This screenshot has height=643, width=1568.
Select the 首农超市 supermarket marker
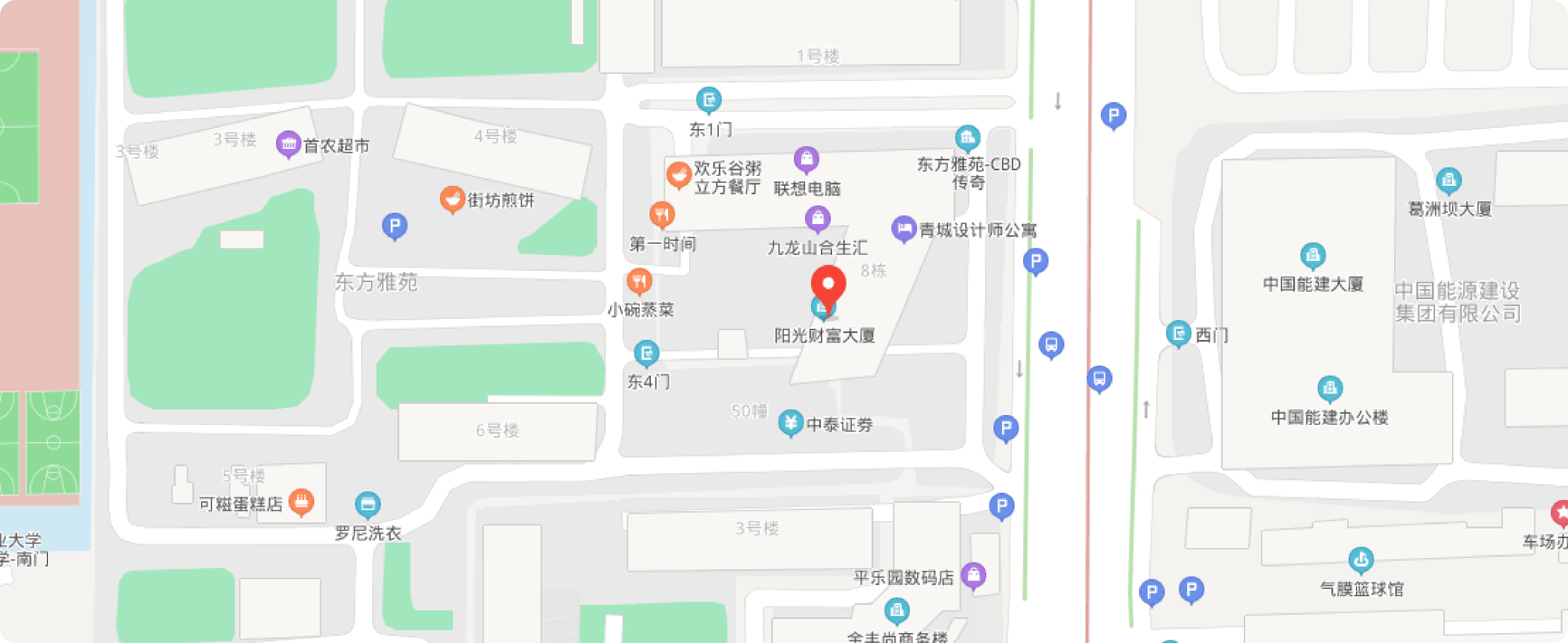[x=288, y=144]
